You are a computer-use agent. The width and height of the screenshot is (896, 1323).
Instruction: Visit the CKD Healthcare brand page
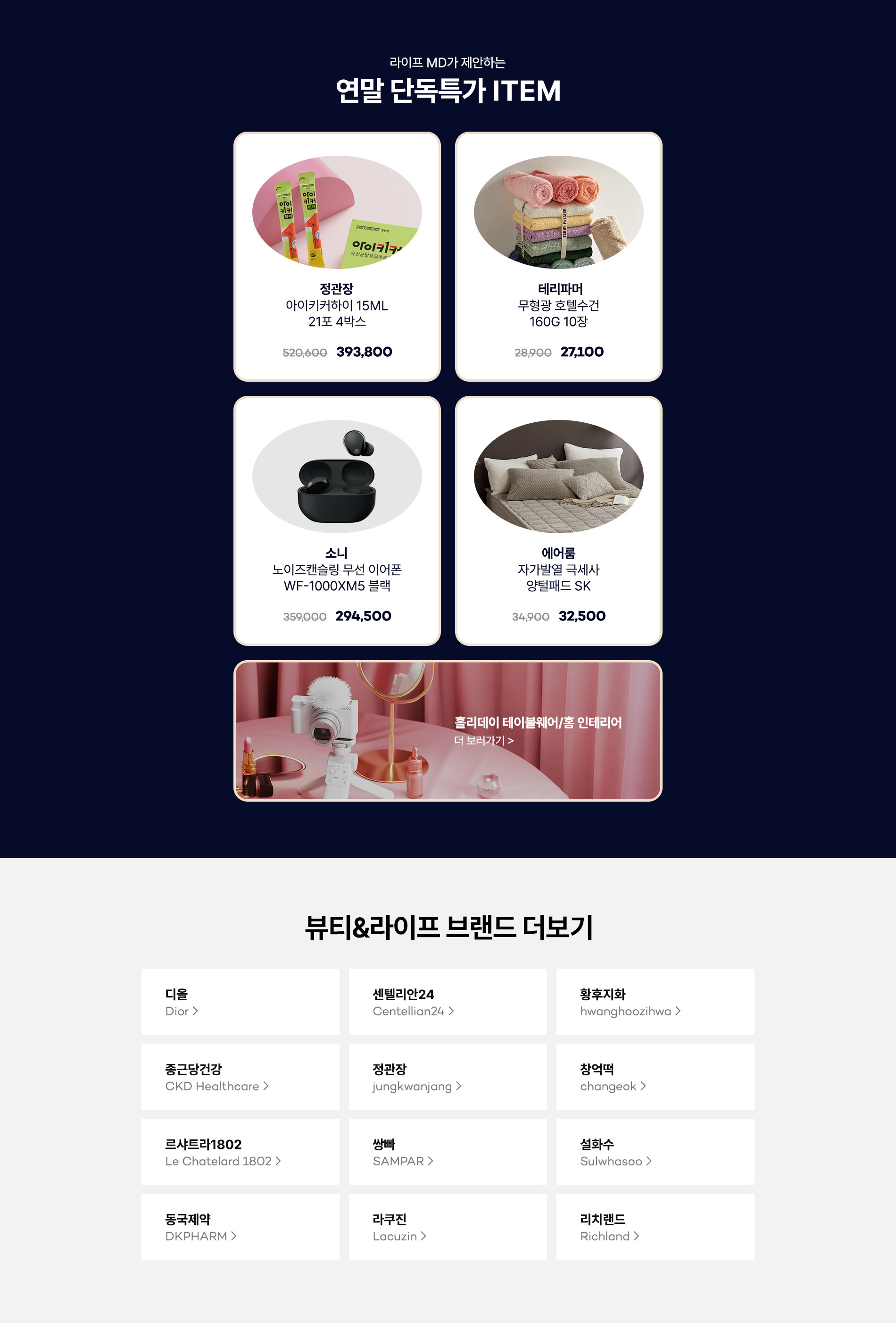[x=240, y=1077]
